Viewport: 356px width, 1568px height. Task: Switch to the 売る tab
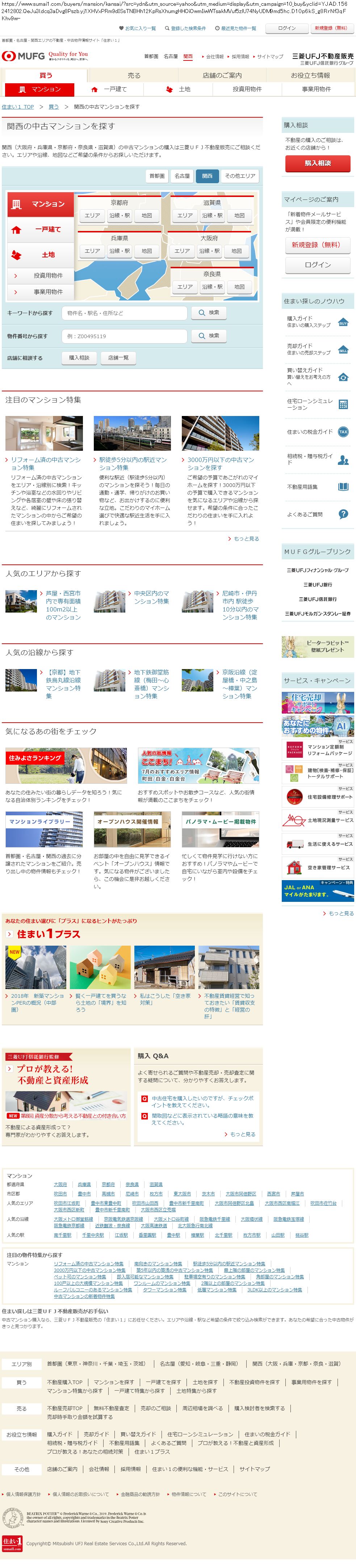pyautogui.click(x=134, y=75)
